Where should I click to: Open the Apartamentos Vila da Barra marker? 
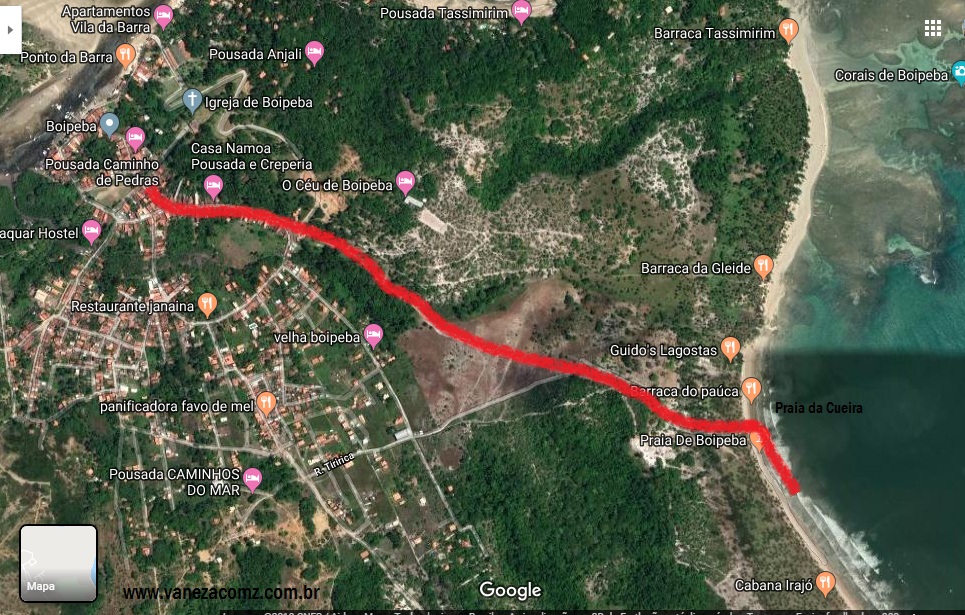164,15
